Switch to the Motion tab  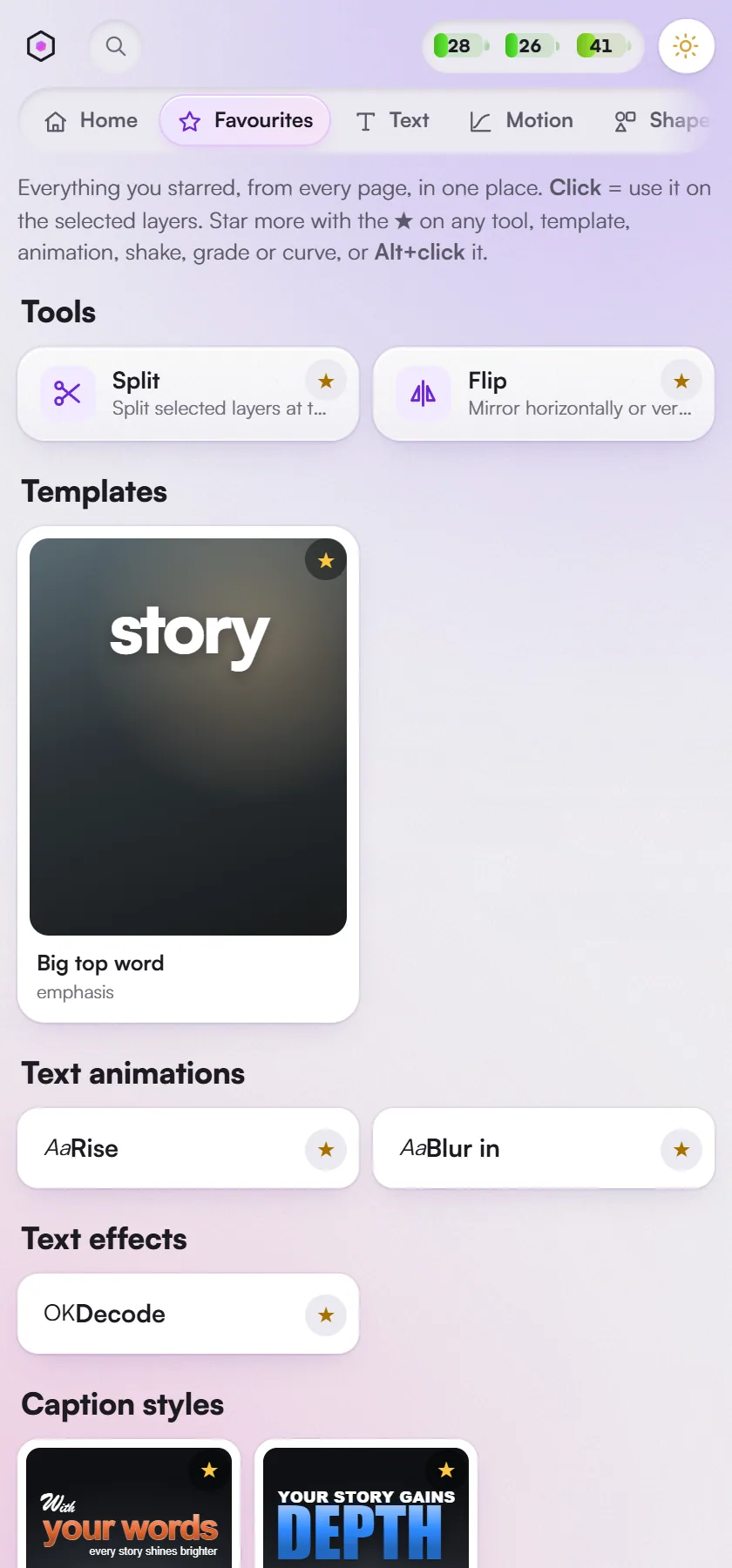pyautogui.click(x=521, y=120)
